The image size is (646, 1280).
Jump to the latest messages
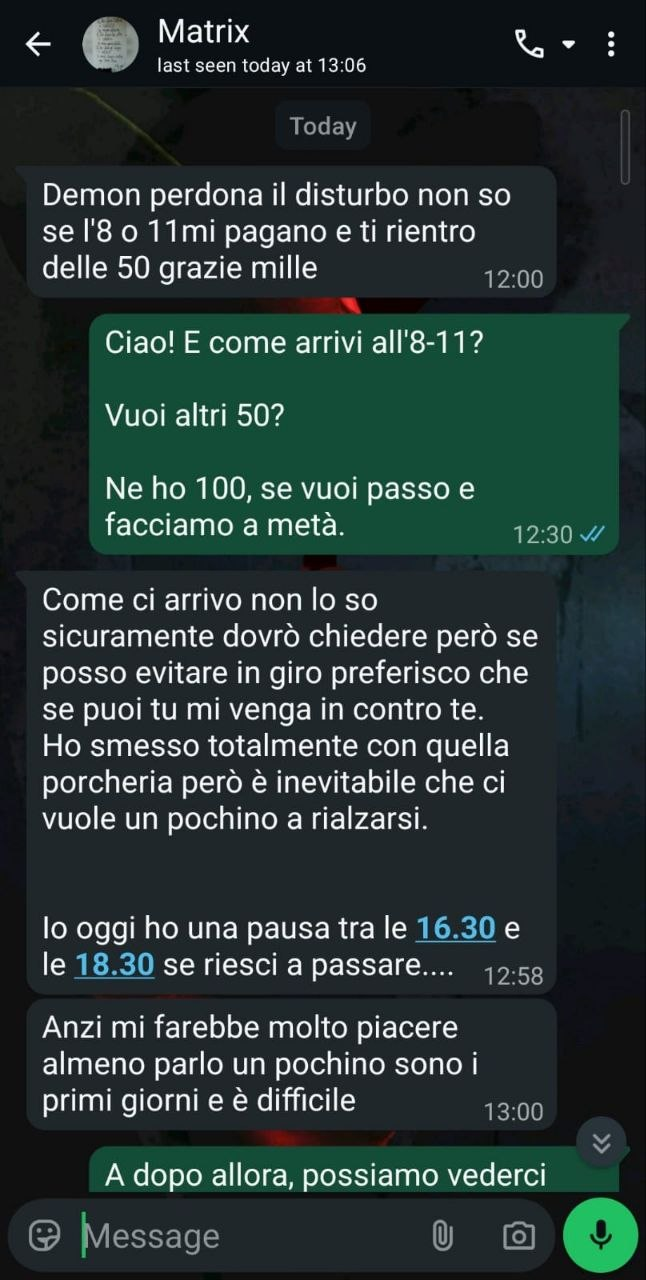pos(601,1143)
